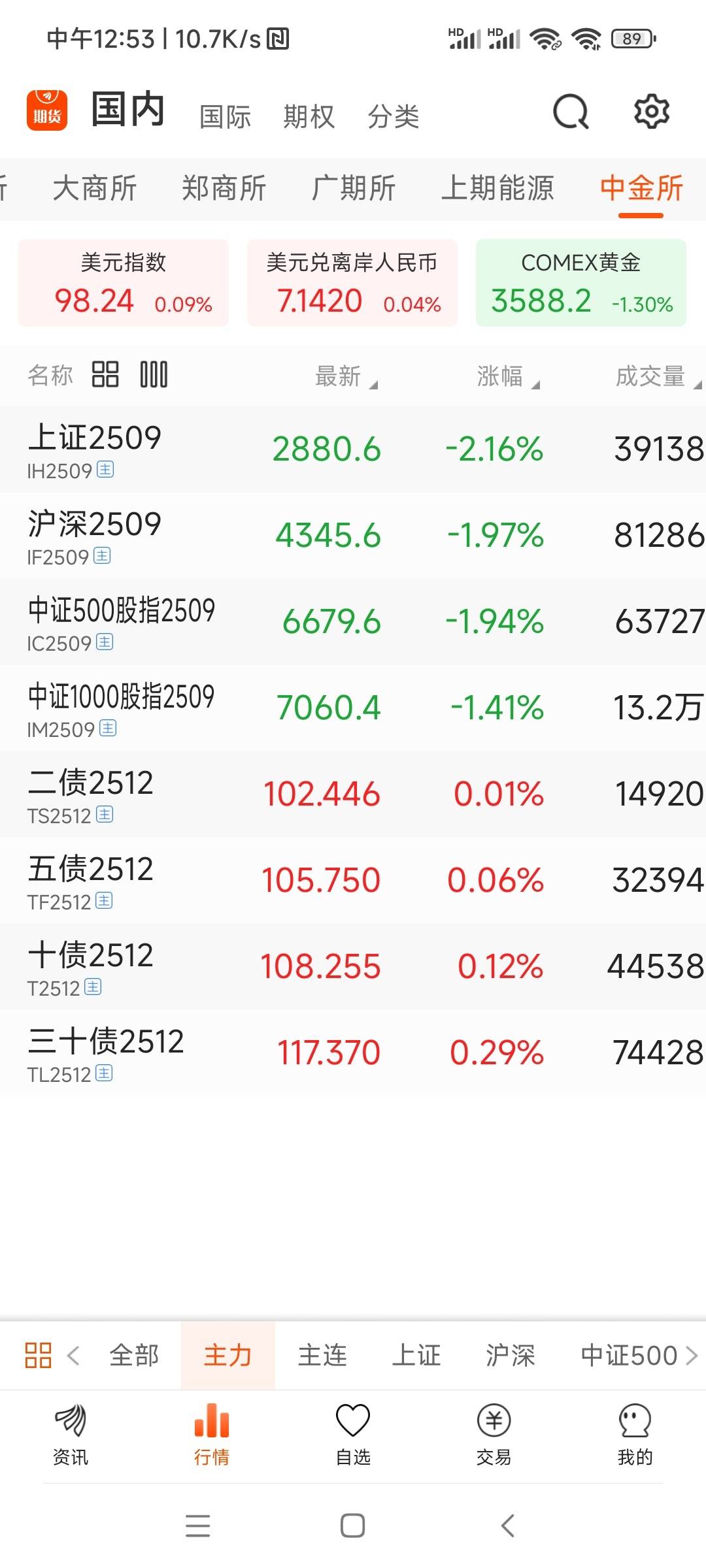Open the settings gear
Viewport: 706px width, 1568px height.
651,112
